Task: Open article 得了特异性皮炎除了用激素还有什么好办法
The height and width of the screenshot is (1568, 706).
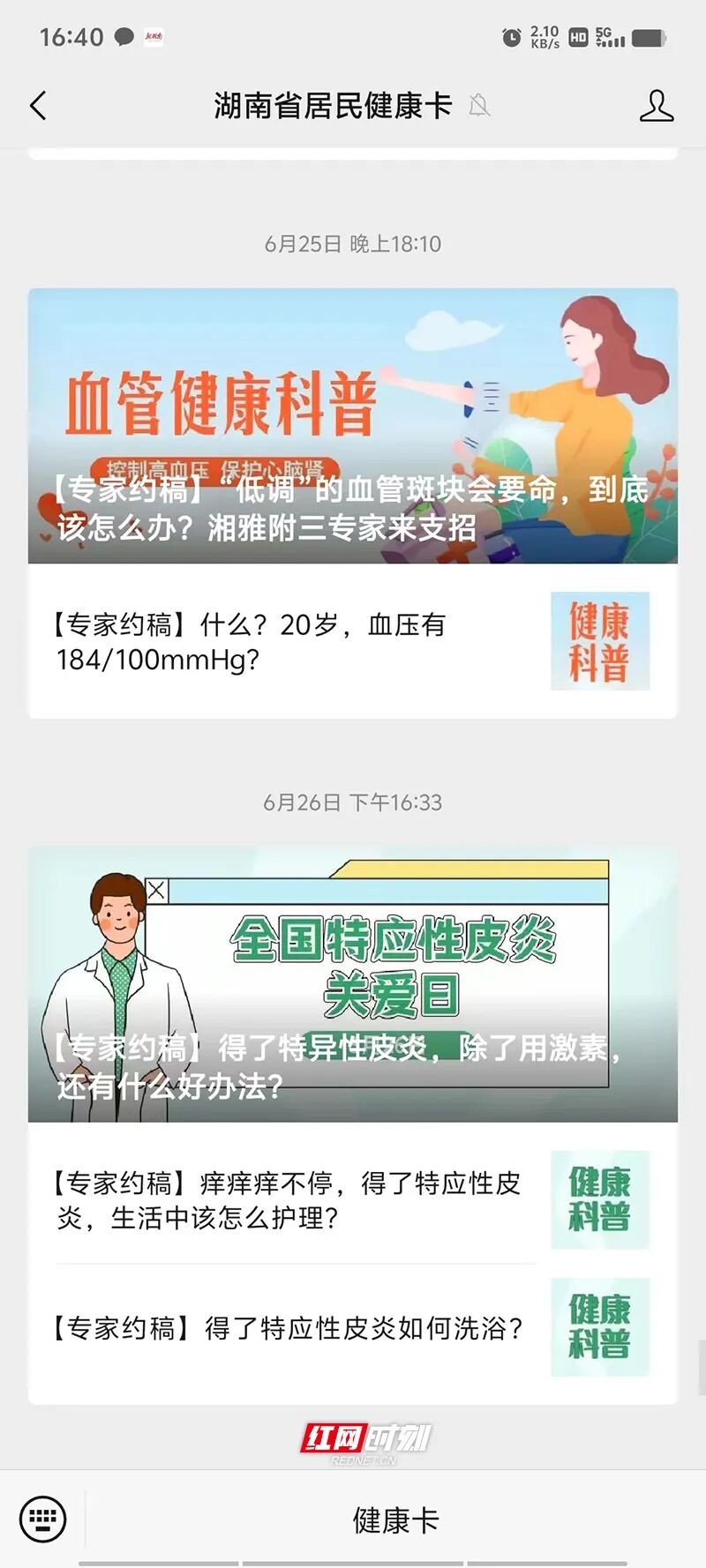Action: pyautogui.click(x=353, y=985)
